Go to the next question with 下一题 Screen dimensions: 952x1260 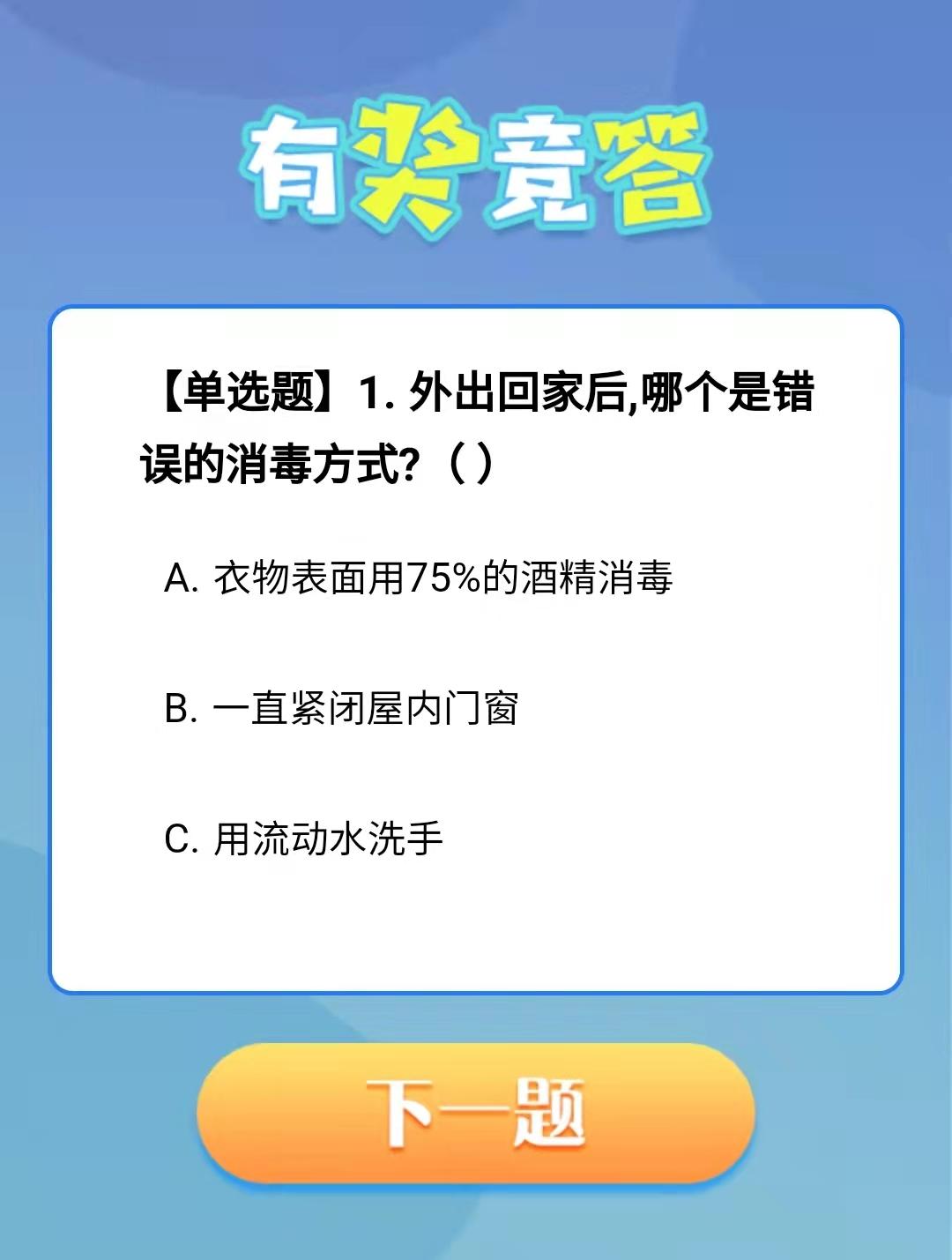476,1113
